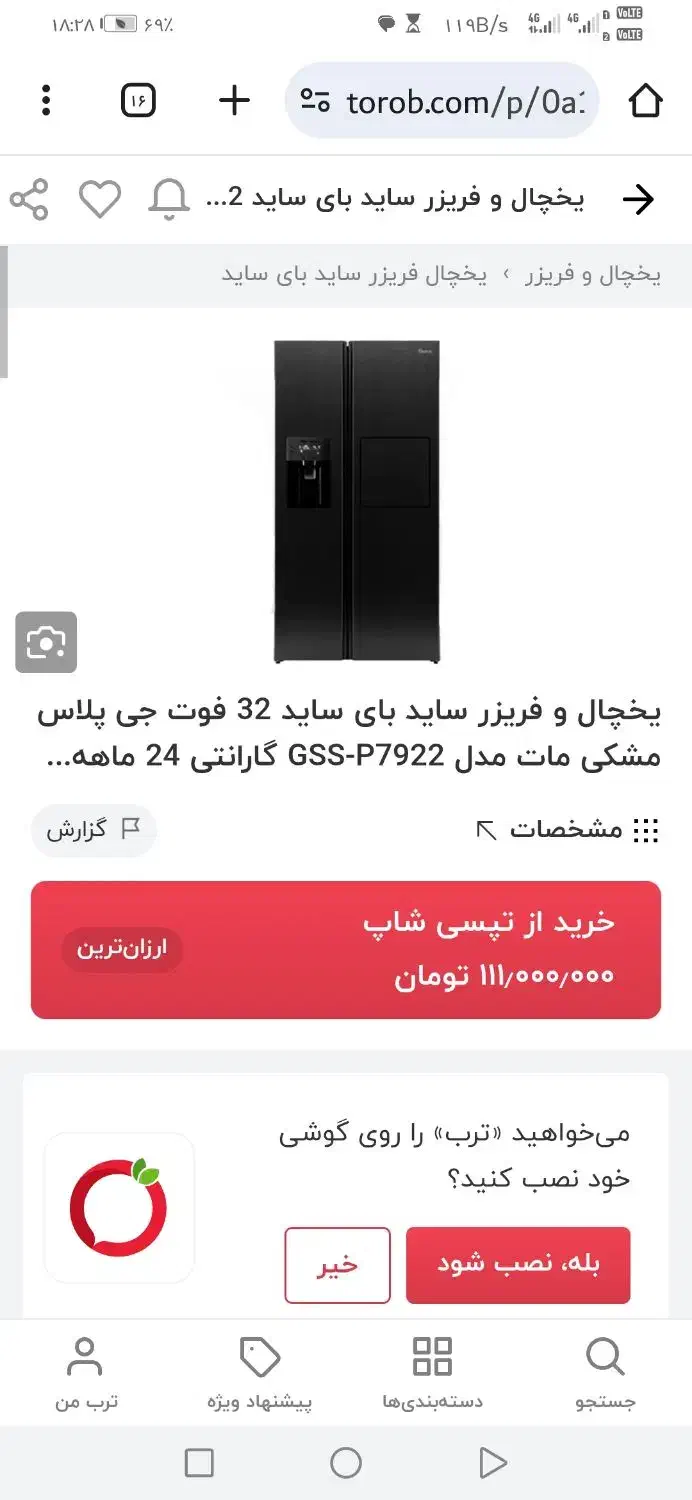692x1500 pixels.
Task: Add product to favorites with heart icon
Action: click(x=100, y=199)
